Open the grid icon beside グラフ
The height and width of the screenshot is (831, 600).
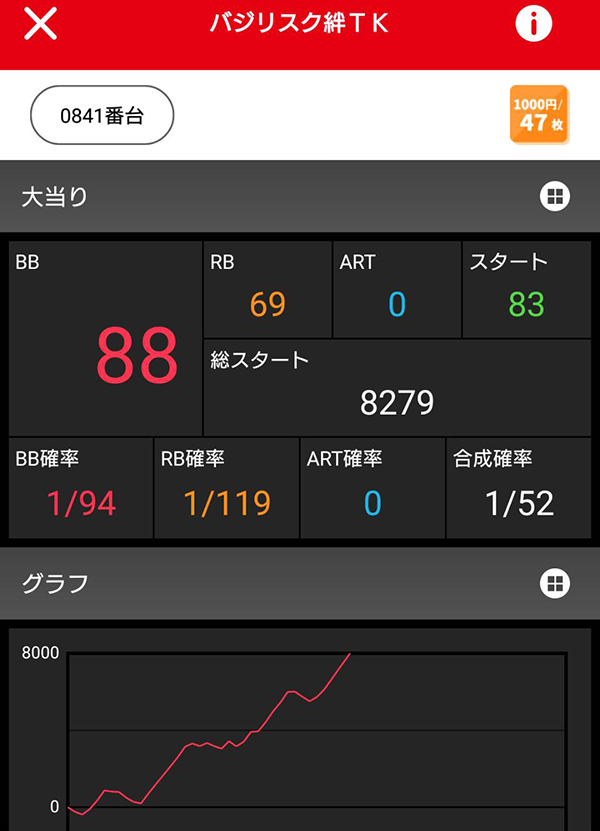tap(554, 583)
